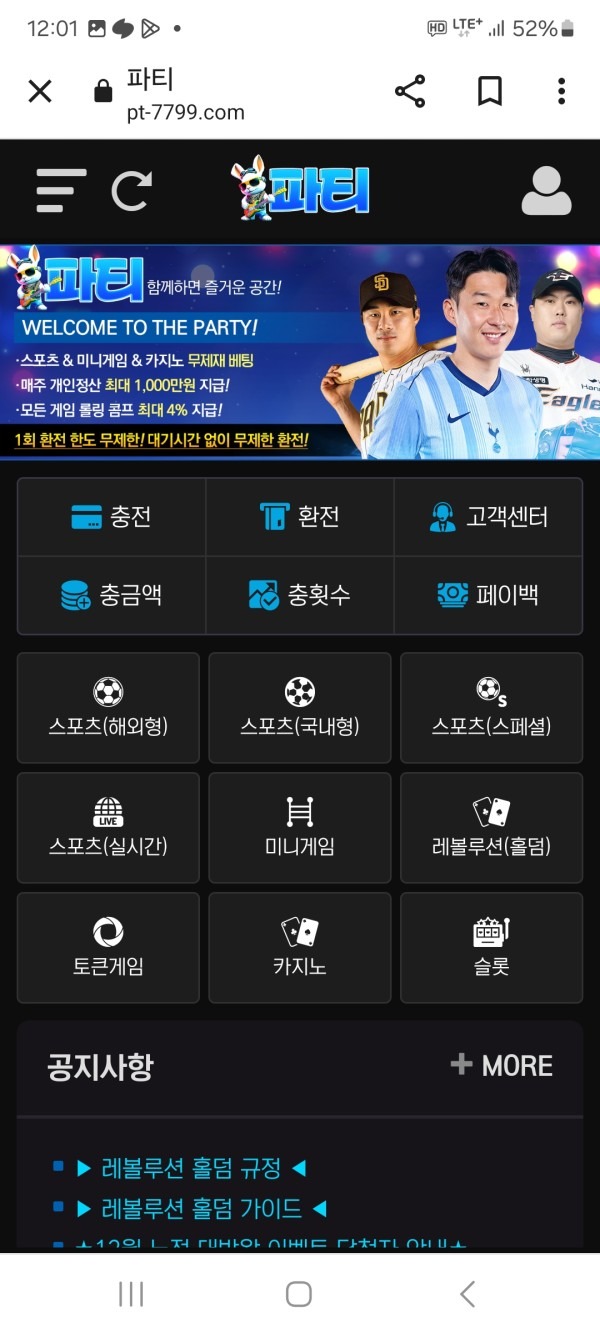Go to 스포츠(실시간)
600x1333 pixels.
click(108, 828)
